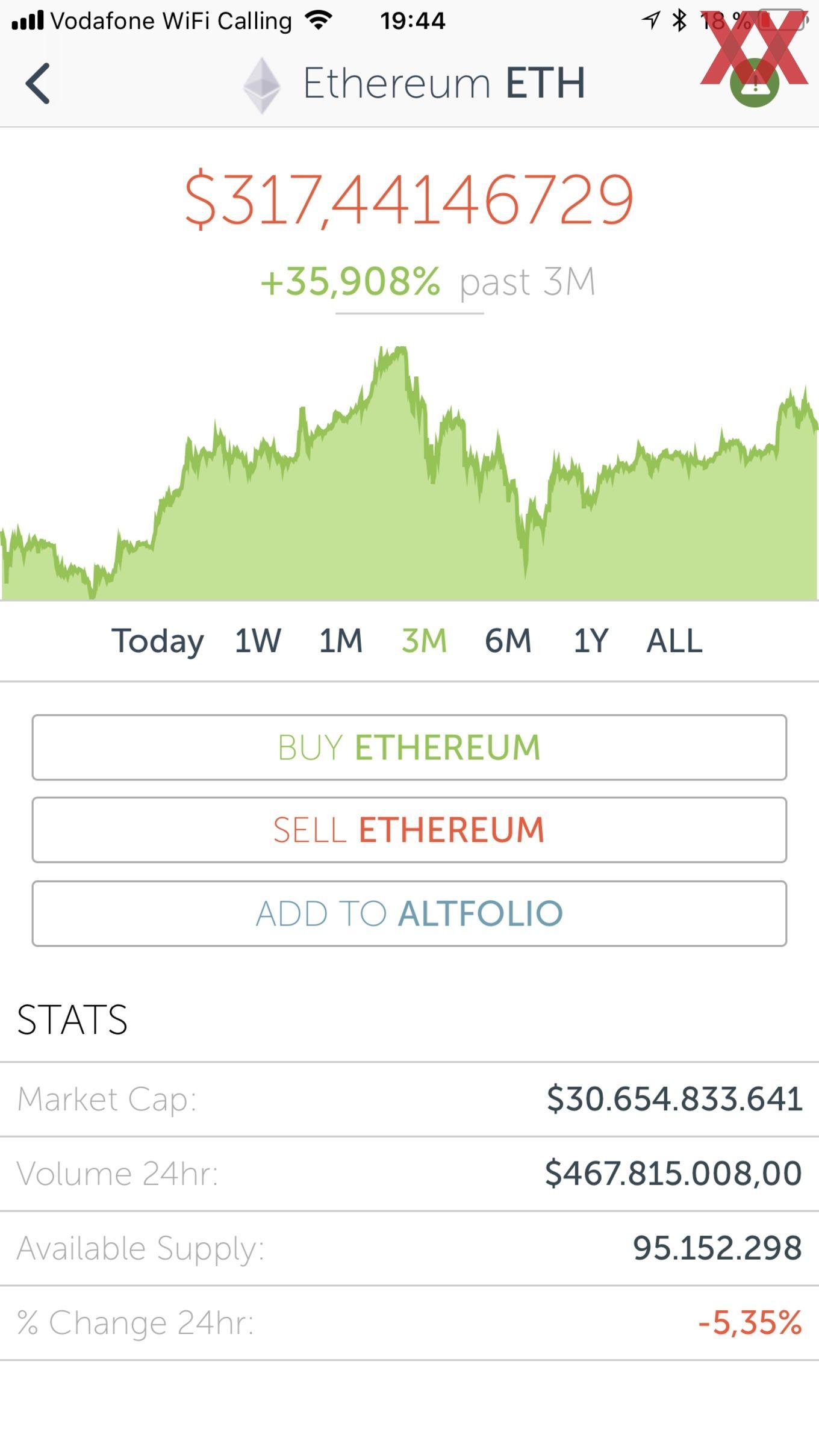Select the 3M time range

coord(425,641)
